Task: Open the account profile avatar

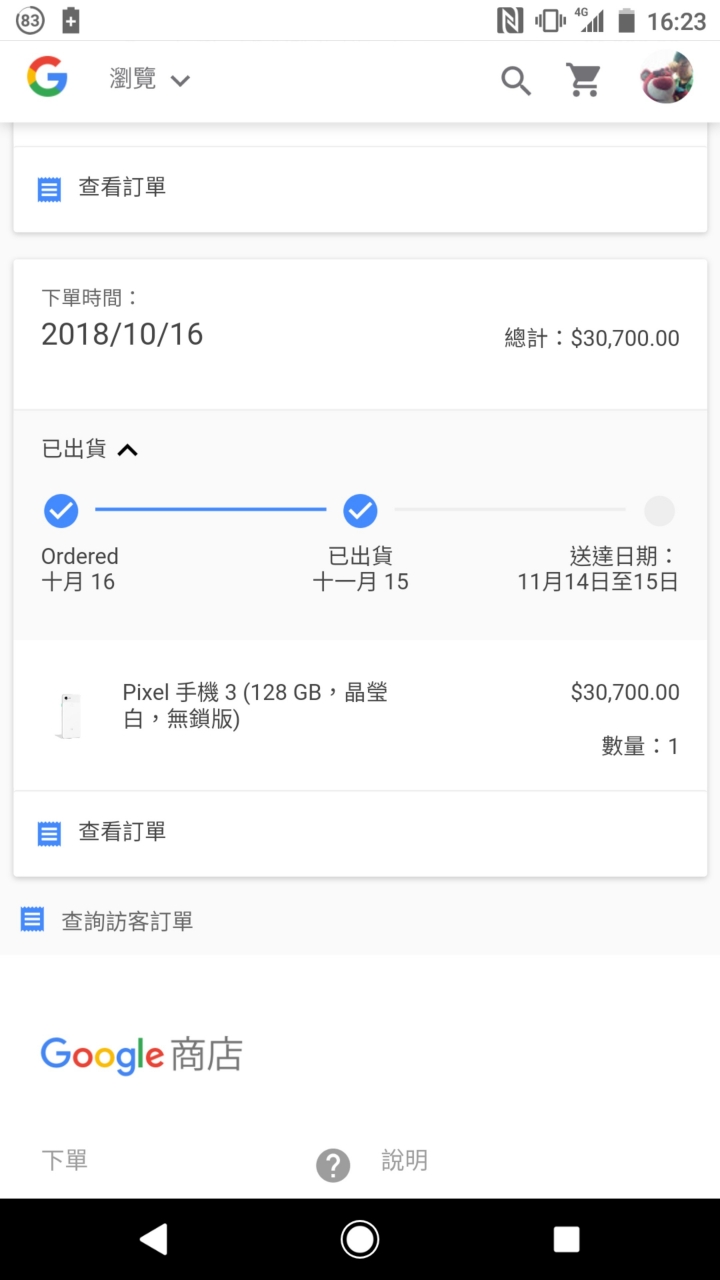Action: point(667,78)
